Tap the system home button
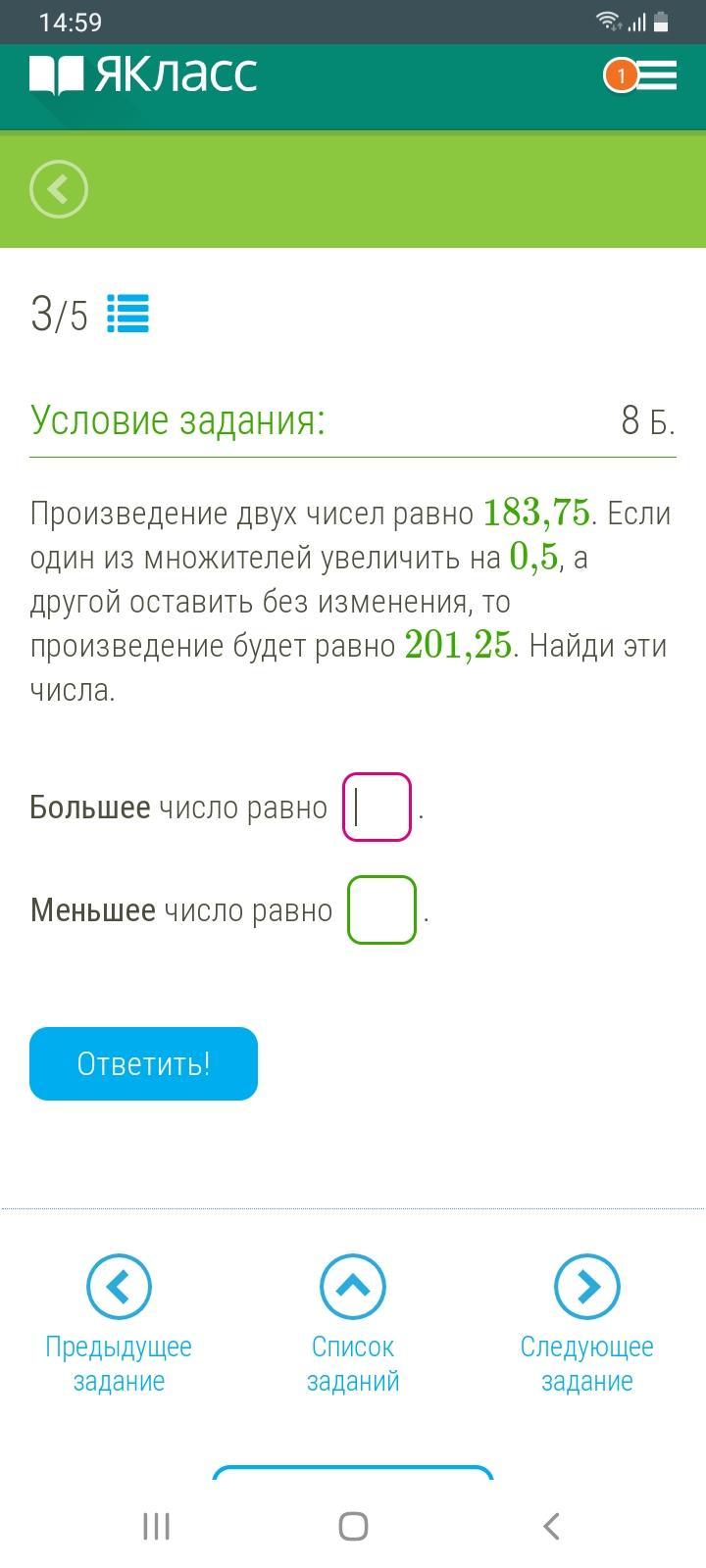This screenshot has height=1568, width=706. pyautogui.click(x=353, y=1526)
